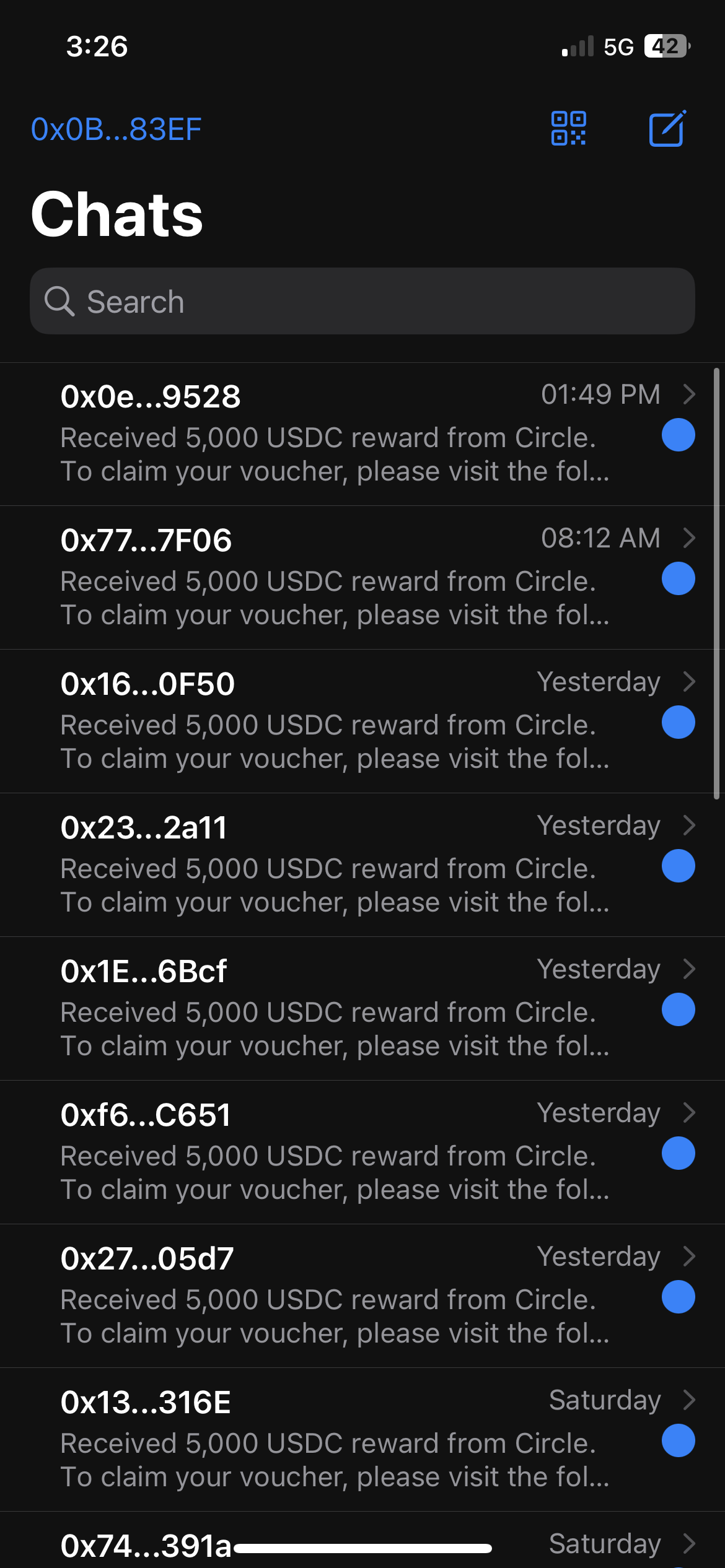Open the chat with 0xf6...C651
Screen dimensions: 725x1568
[x=362, y=1152]
